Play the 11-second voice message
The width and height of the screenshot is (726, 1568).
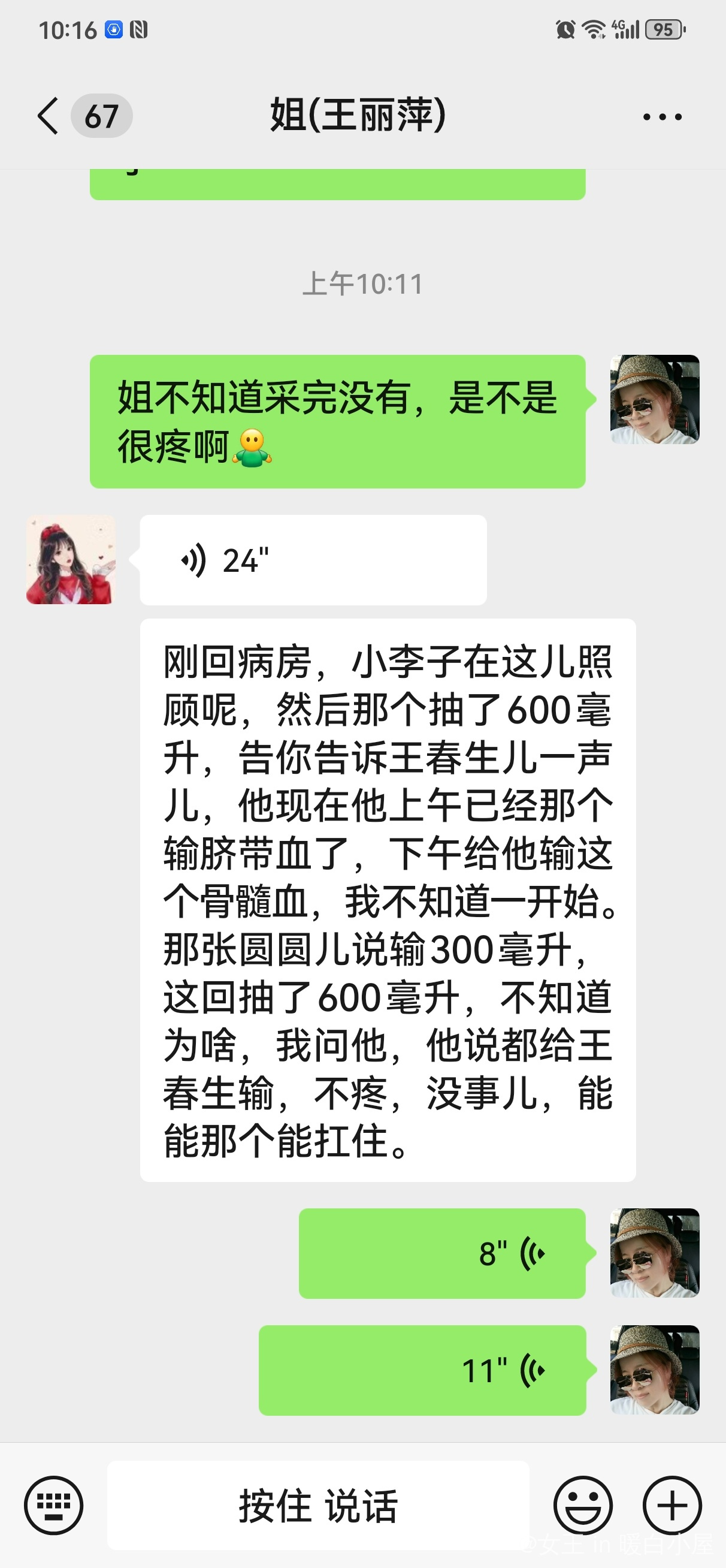click(422, 1371)
